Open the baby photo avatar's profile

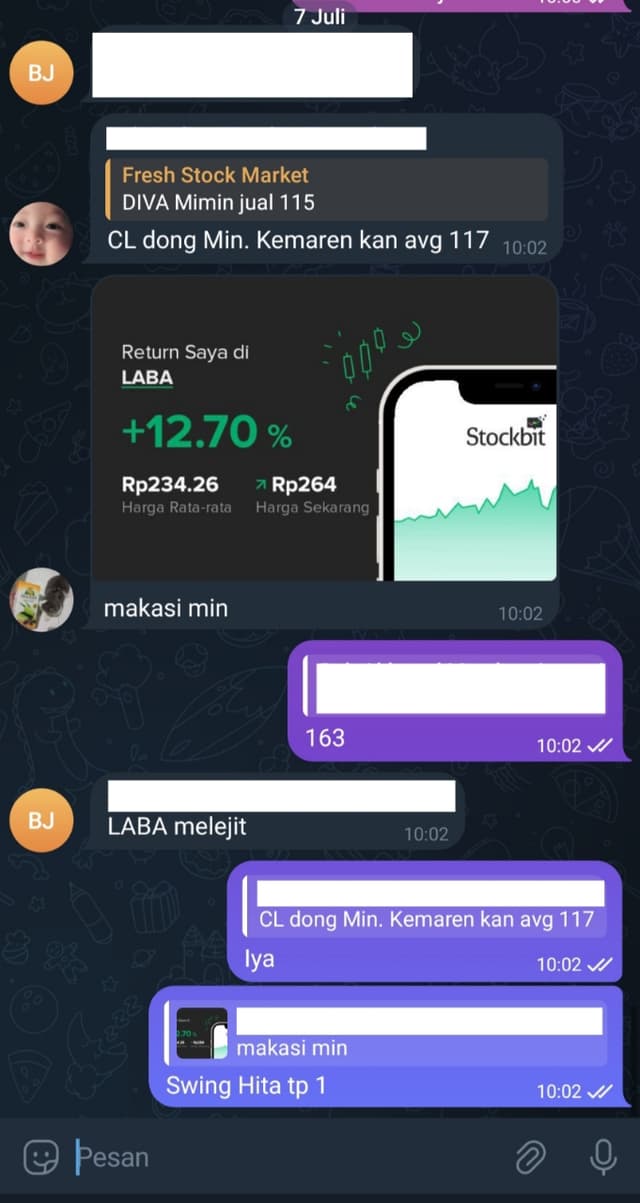pos(41,233)
